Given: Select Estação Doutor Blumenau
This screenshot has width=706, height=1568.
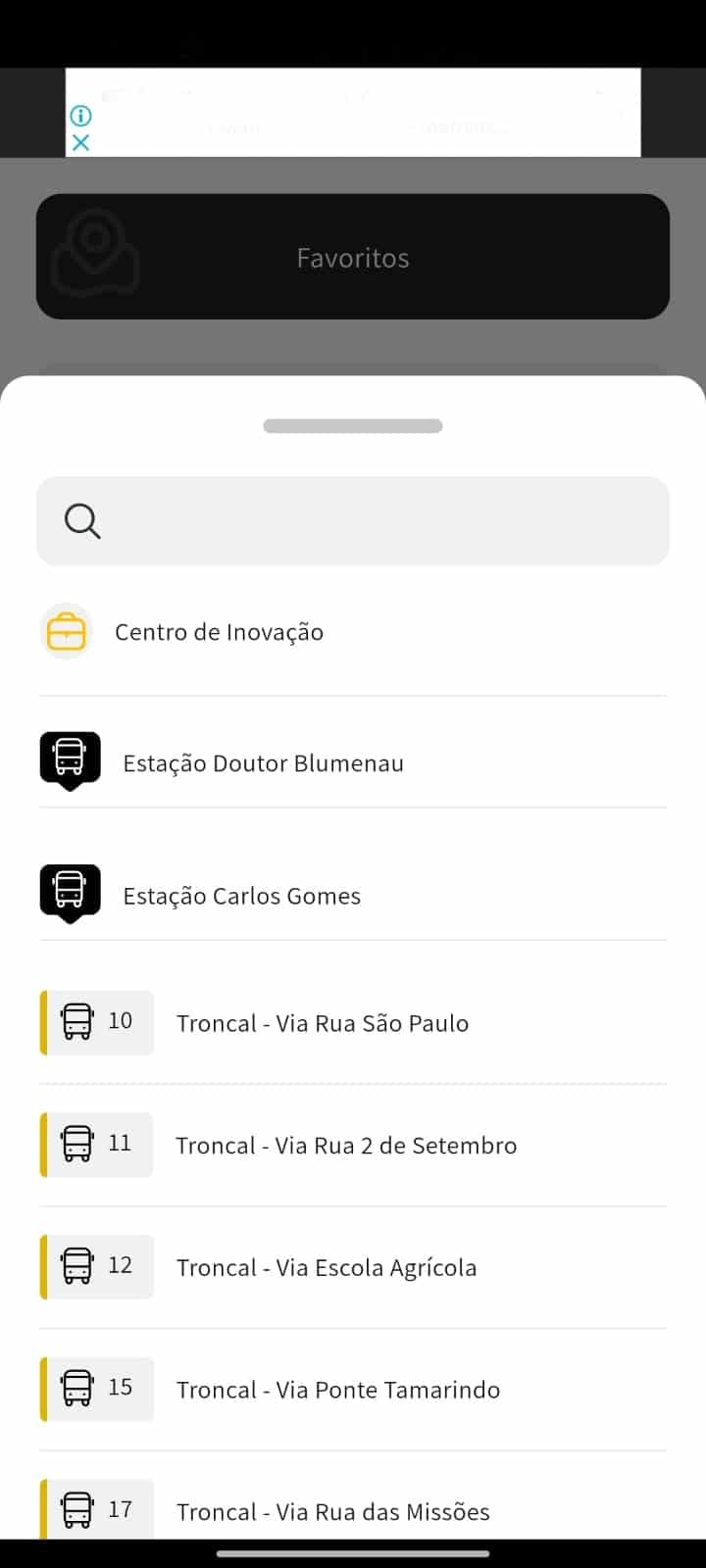Looking at the screenshot, I should coord(353,762).
